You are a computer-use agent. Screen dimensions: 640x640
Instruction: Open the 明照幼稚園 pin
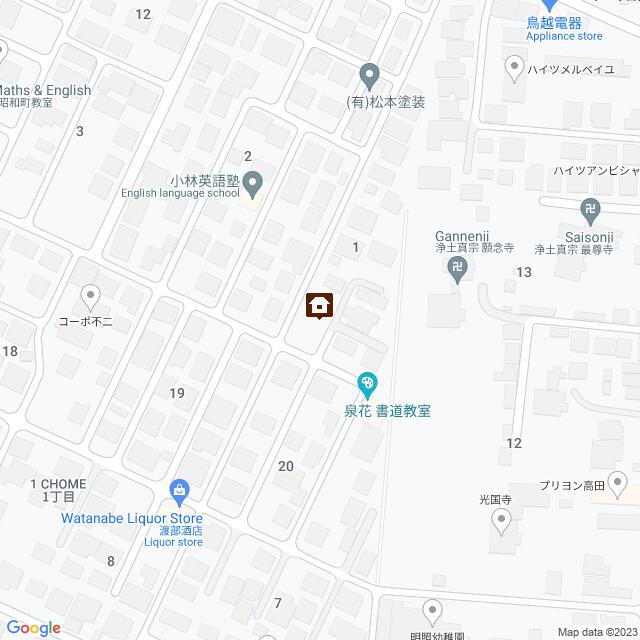point(431,609)
